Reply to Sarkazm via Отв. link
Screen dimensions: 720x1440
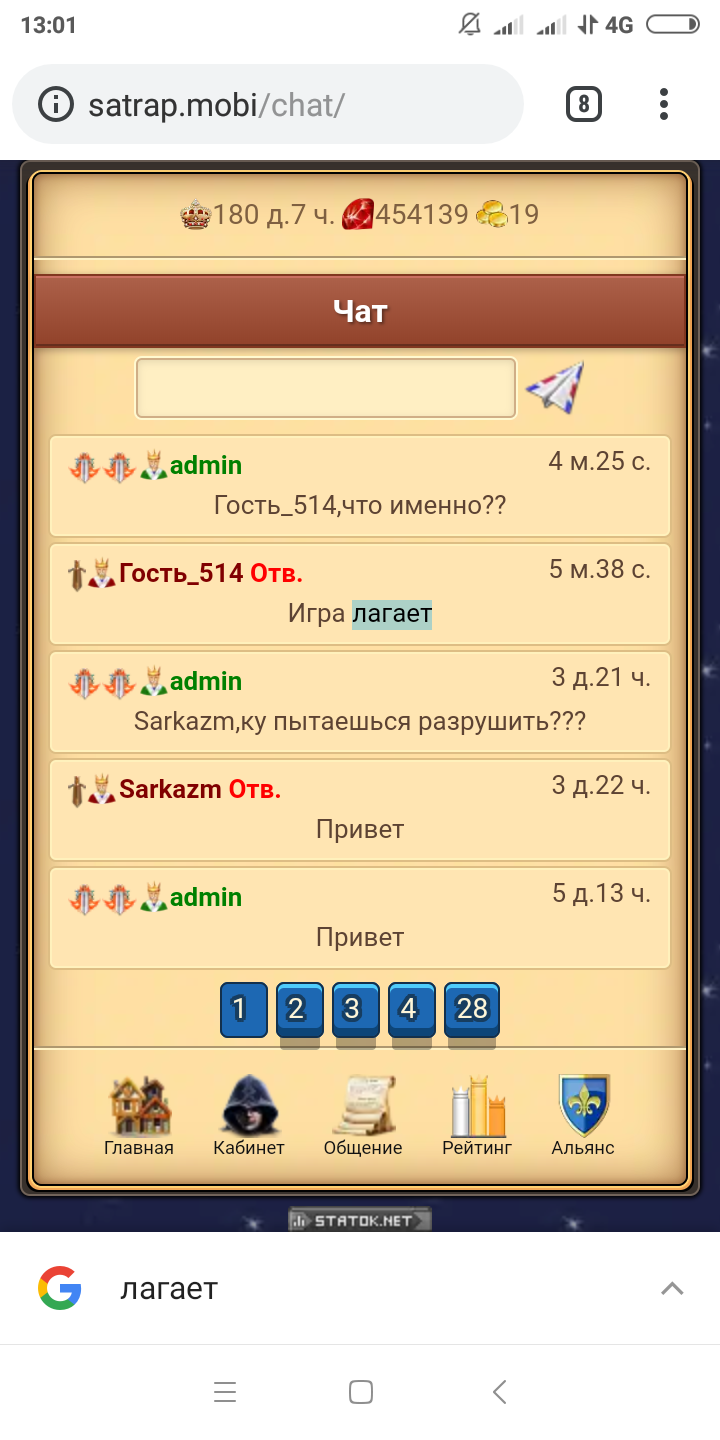click(x=255, y=789)
